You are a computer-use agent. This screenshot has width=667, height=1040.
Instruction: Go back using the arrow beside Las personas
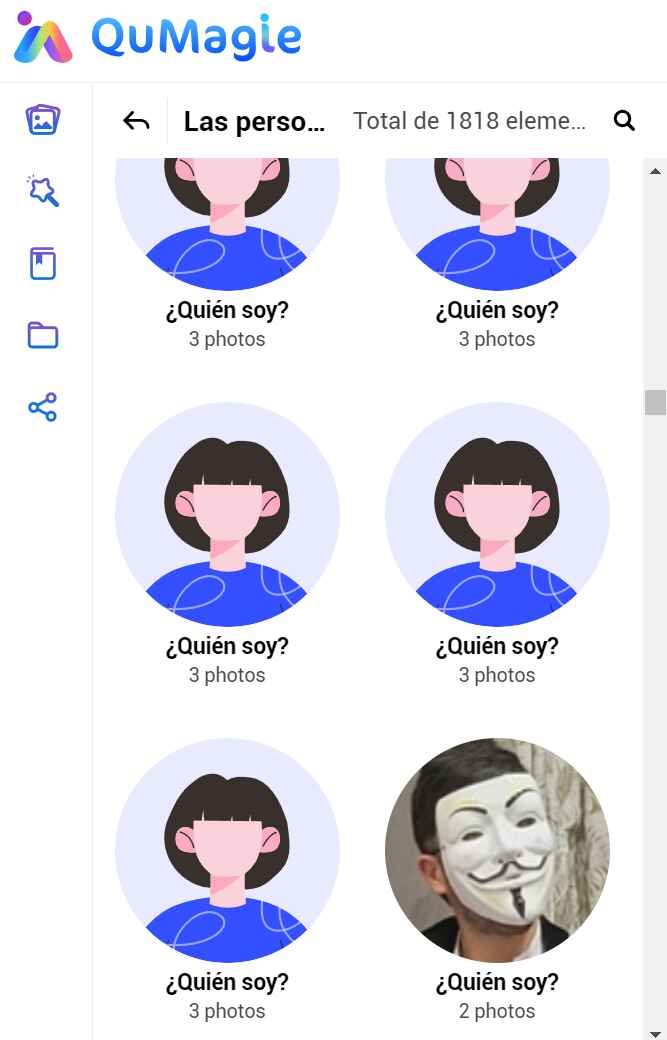click(136, 122)
